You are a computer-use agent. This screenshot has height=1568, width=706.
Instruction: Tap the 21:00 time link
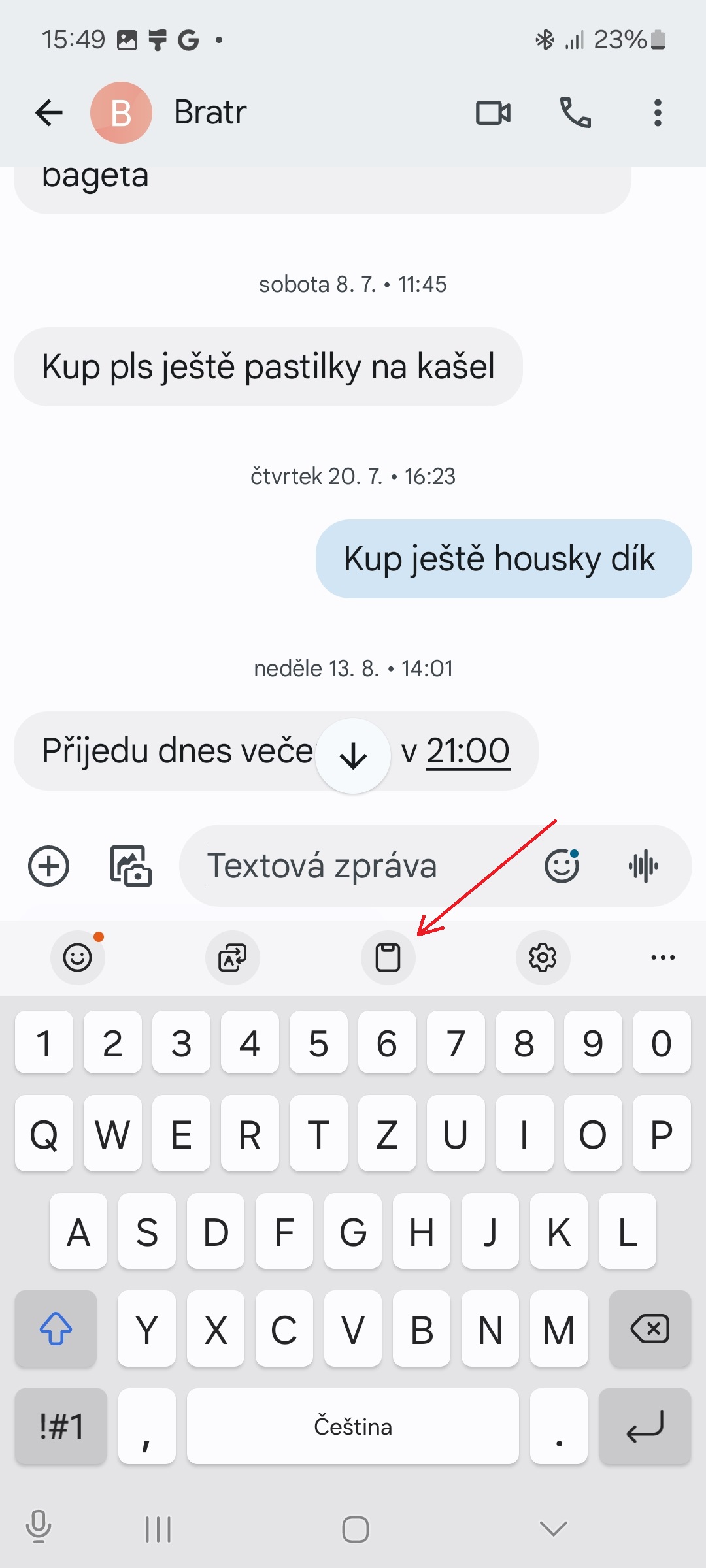click(x=468, y=751)
